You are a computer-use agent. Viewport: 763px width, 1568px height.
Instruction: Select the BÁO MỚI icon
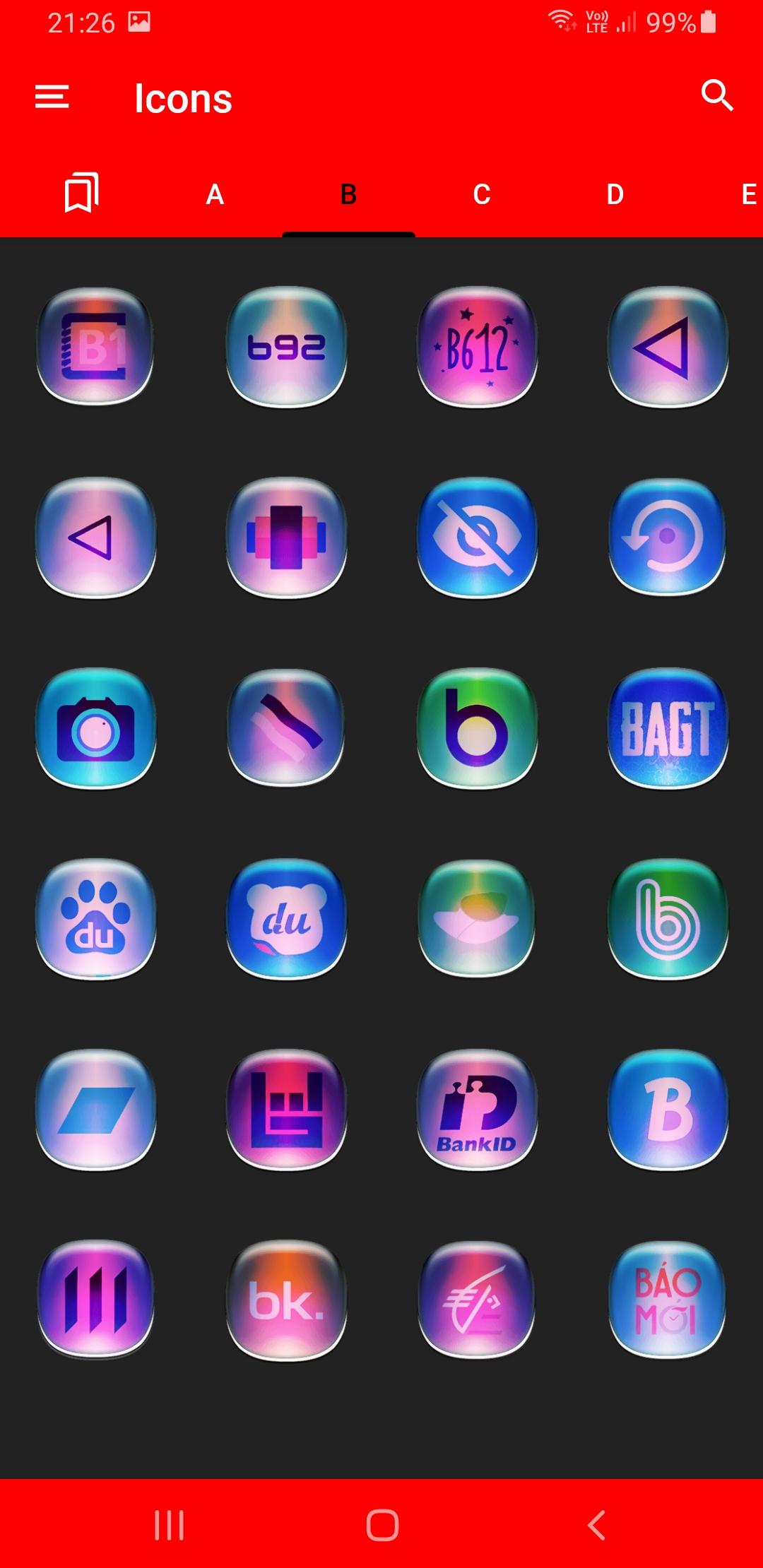pyautogui.click(x=668, y=1300)
